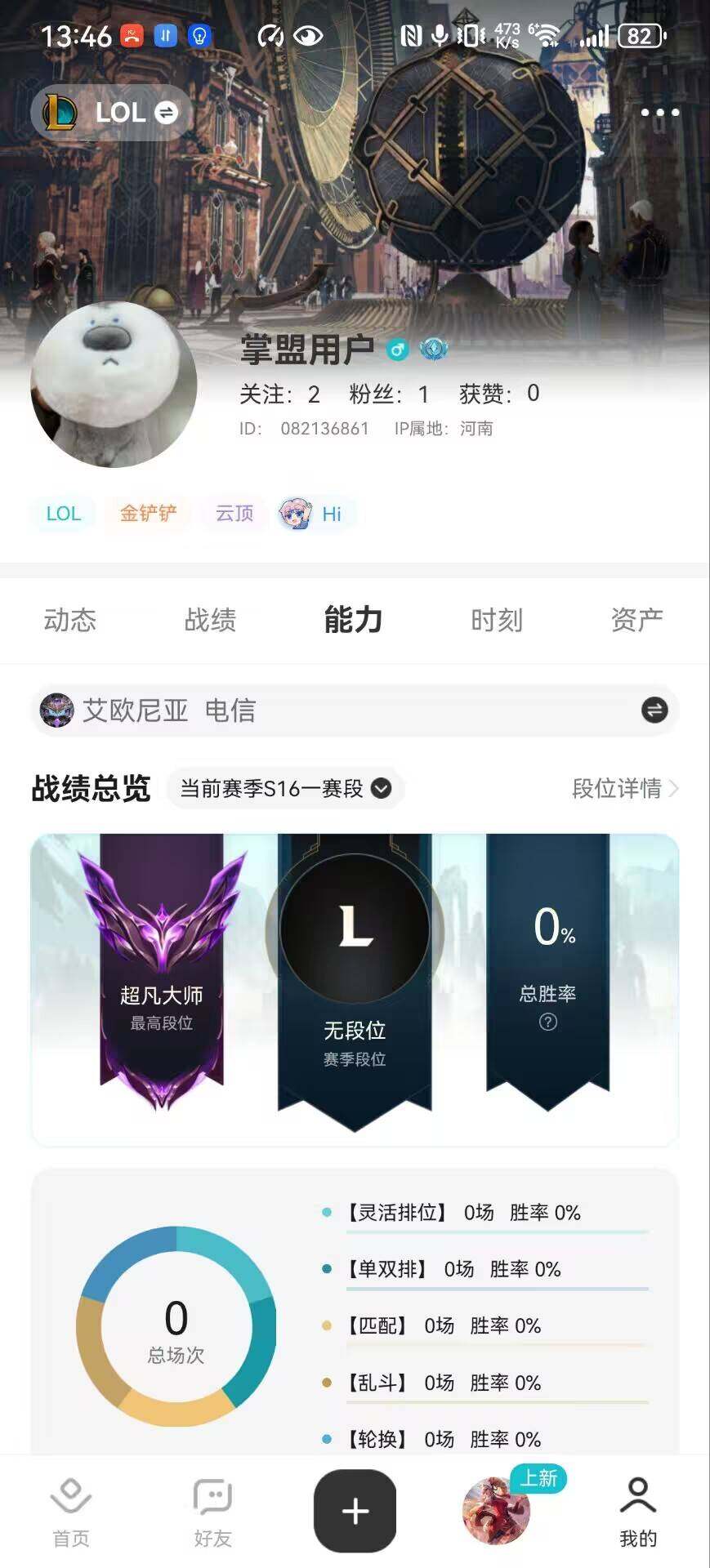Switch to the 资产 tab
The height and width of the screenshot is (1568, 710).
pos(636,620)
